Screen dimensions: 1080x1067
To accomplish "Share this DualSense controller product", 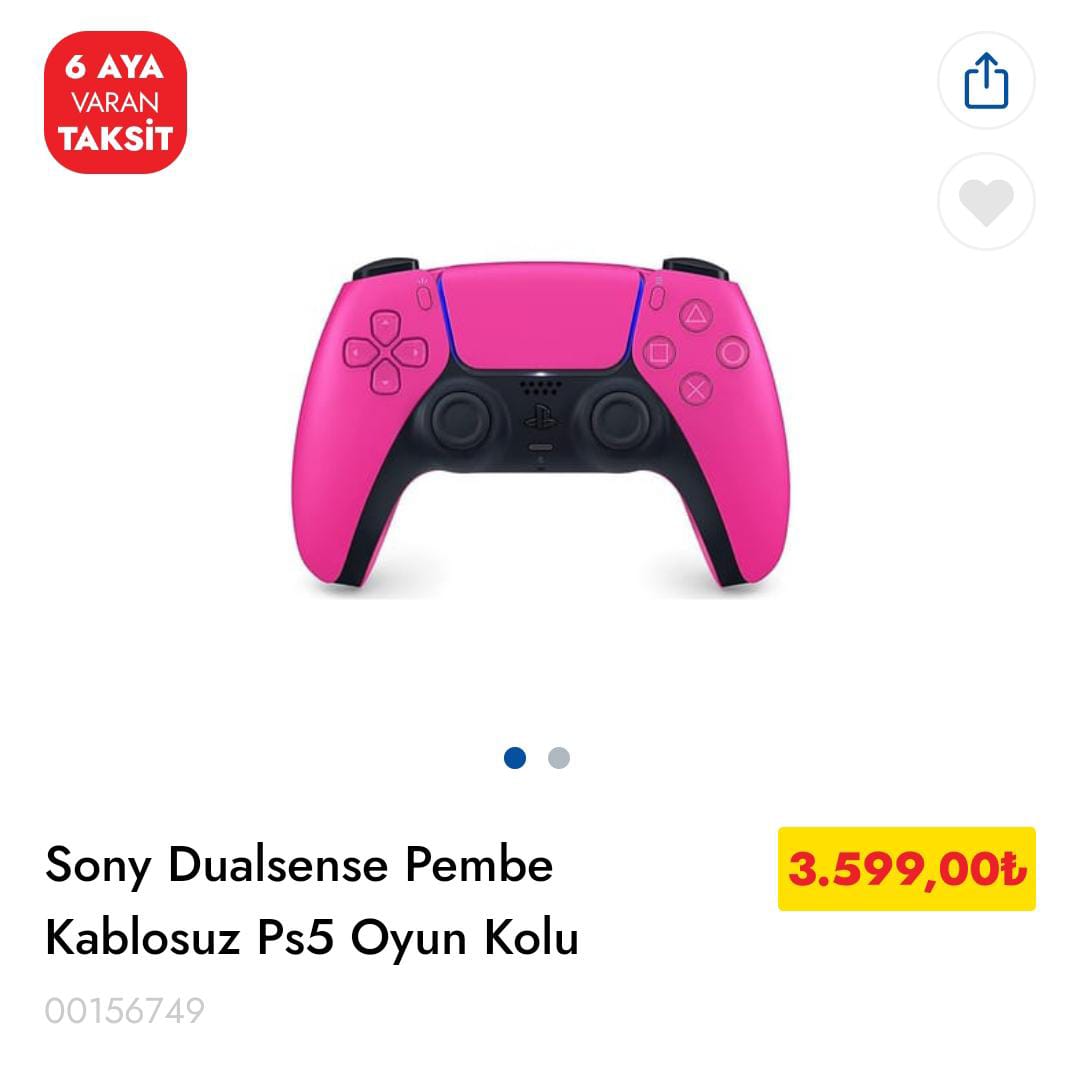I will point(986,81).
